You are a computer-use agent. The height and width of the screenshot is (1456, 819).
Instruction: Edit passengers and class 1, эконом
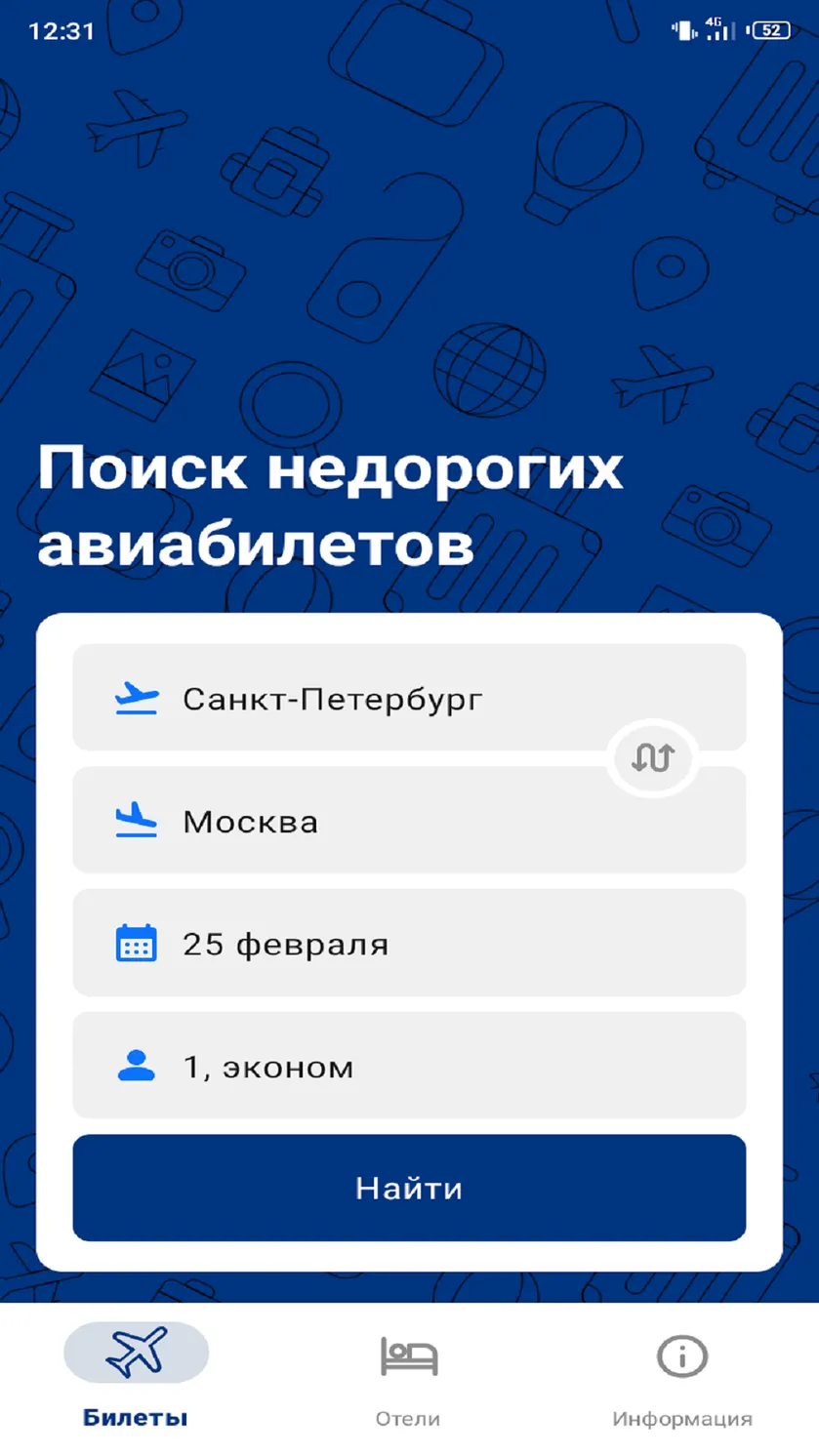409,1066
